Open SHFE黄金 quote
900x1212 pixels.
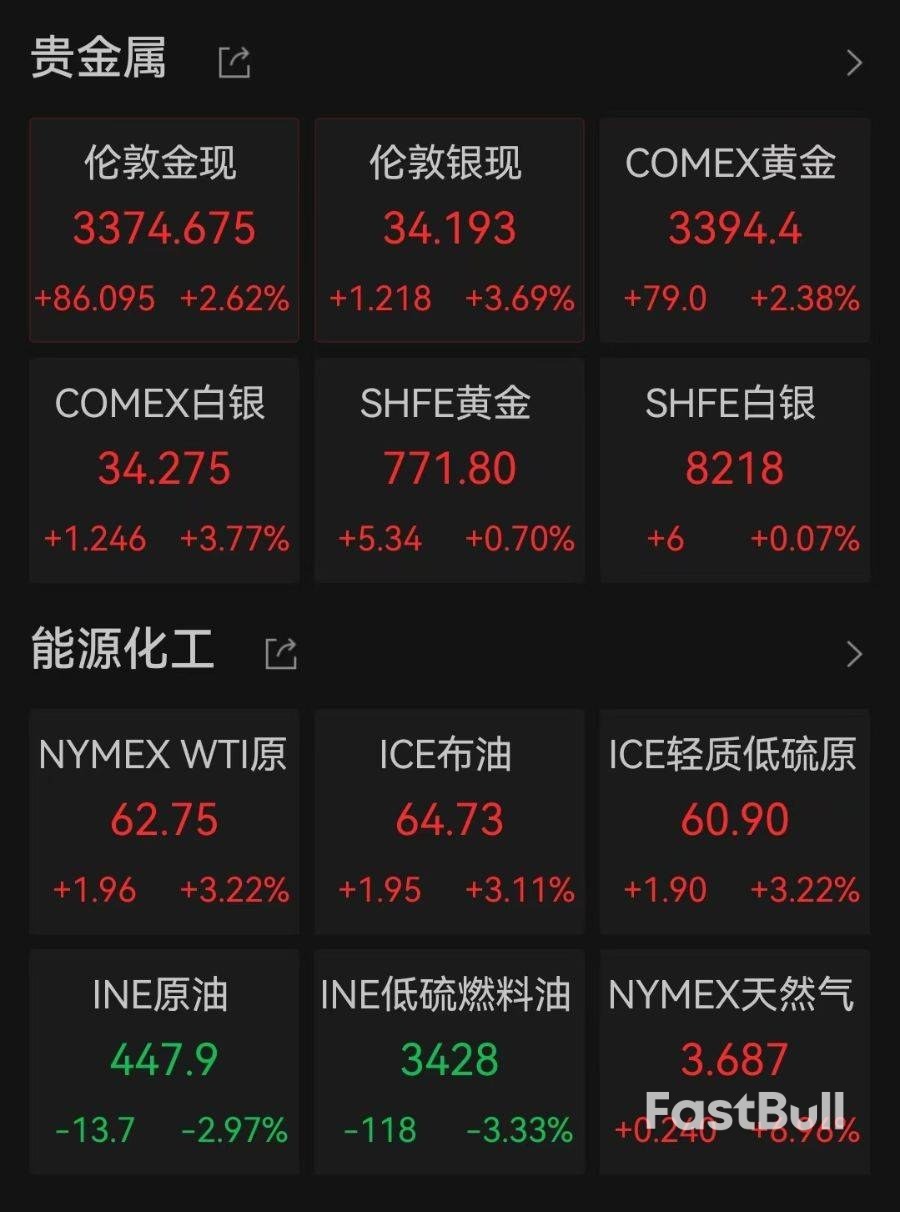tap(449, 470)
